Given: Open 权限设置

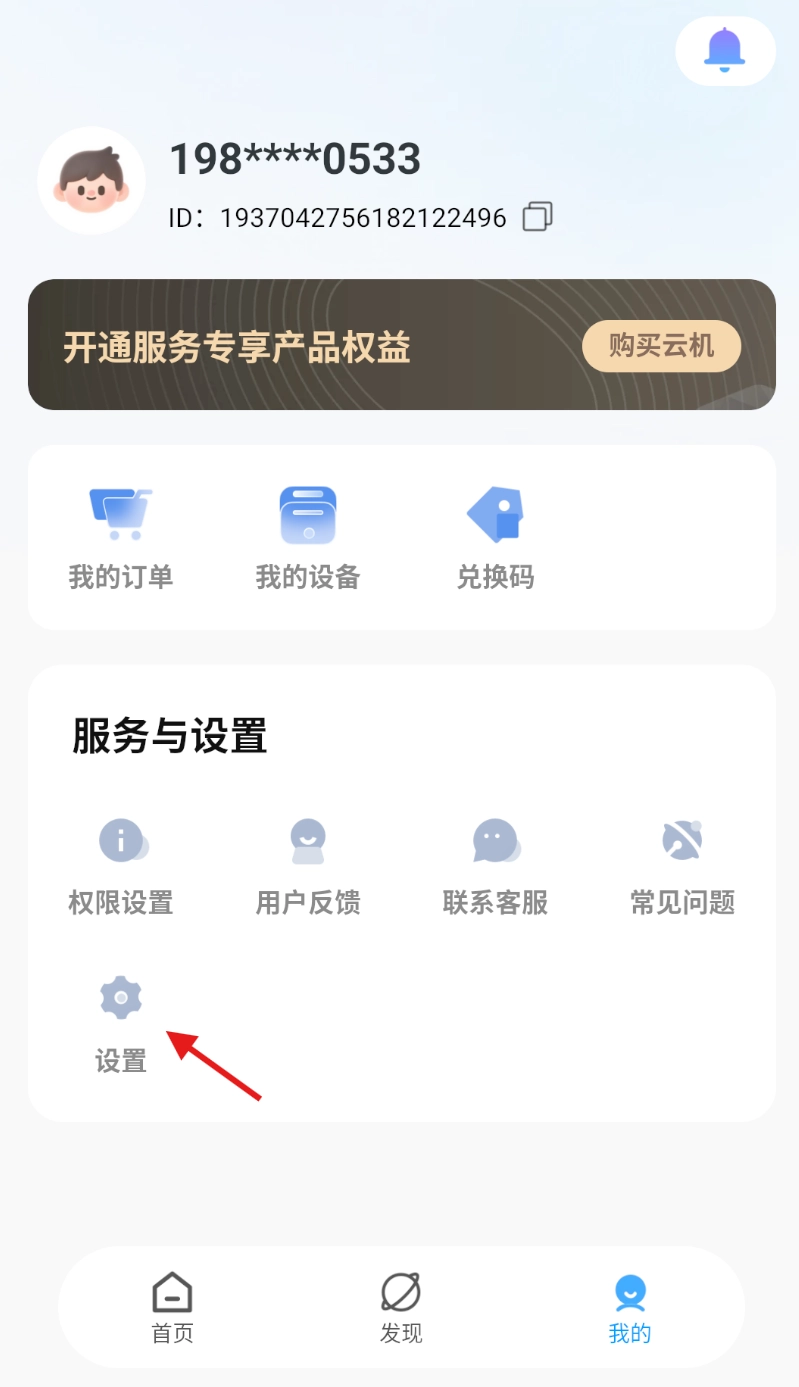Looking at the screenshot, I should click(x=121, y=864).
